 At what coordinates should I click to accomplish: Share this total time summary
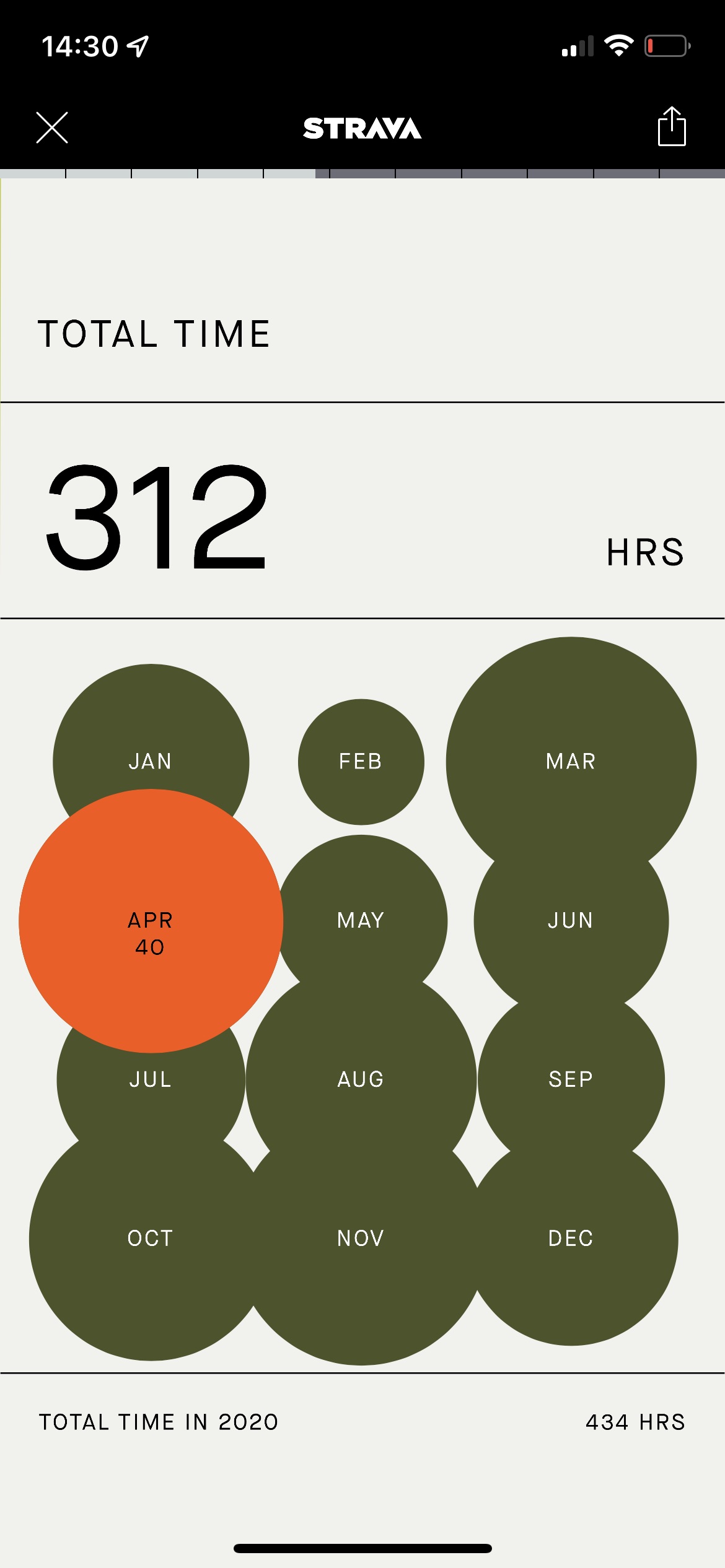[x=672, y=126]
